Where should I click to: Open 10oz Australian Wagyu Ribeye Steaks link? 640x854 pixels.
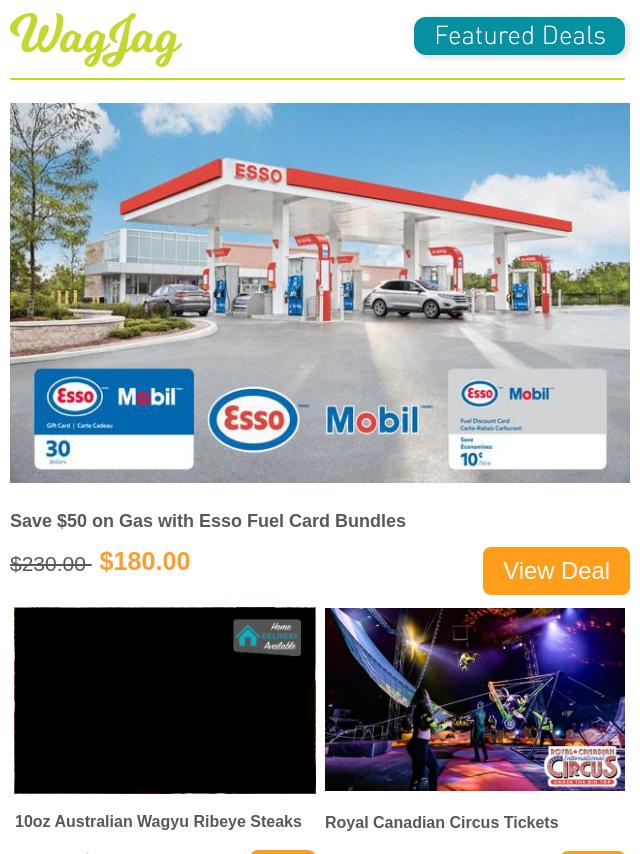click(158, 821)
